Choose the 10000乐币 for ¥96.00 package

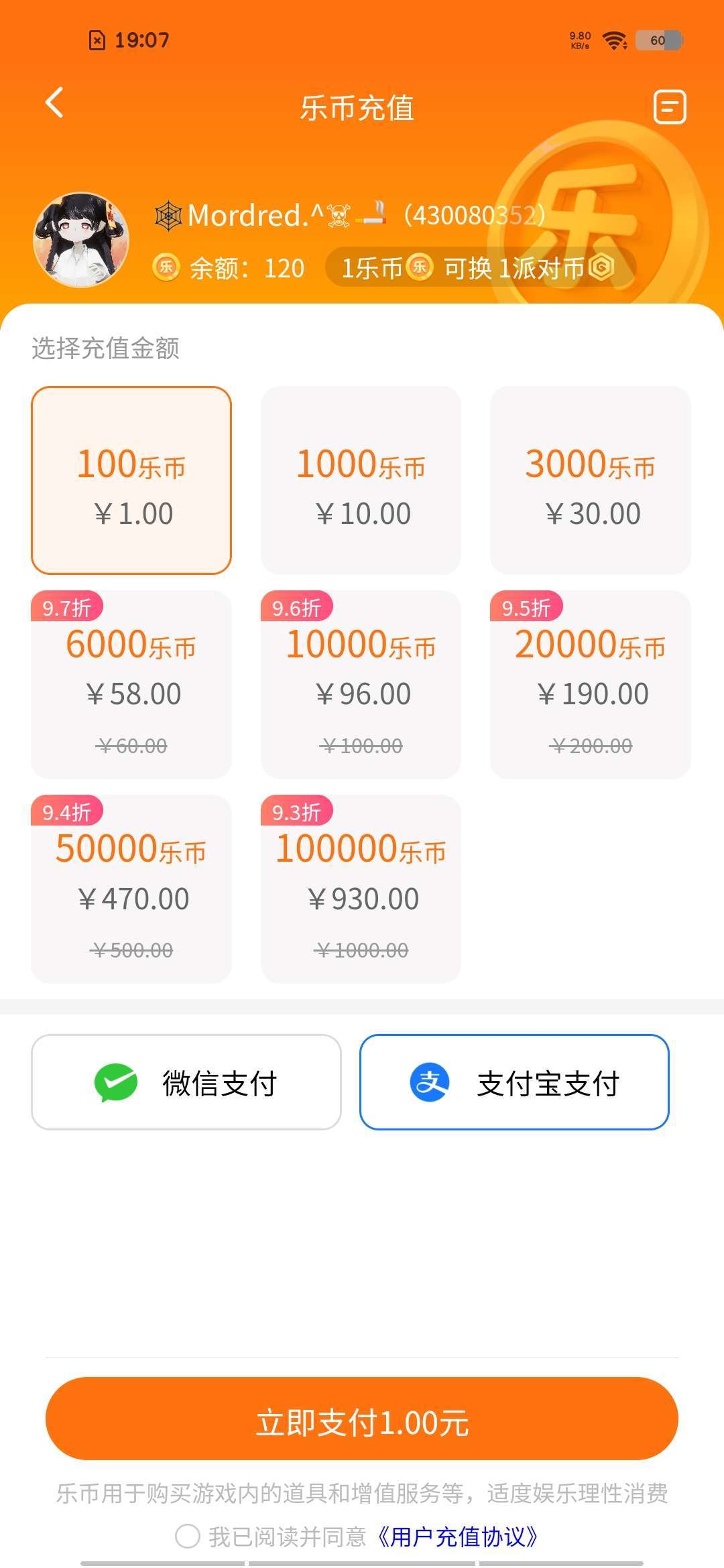(361, 685)
